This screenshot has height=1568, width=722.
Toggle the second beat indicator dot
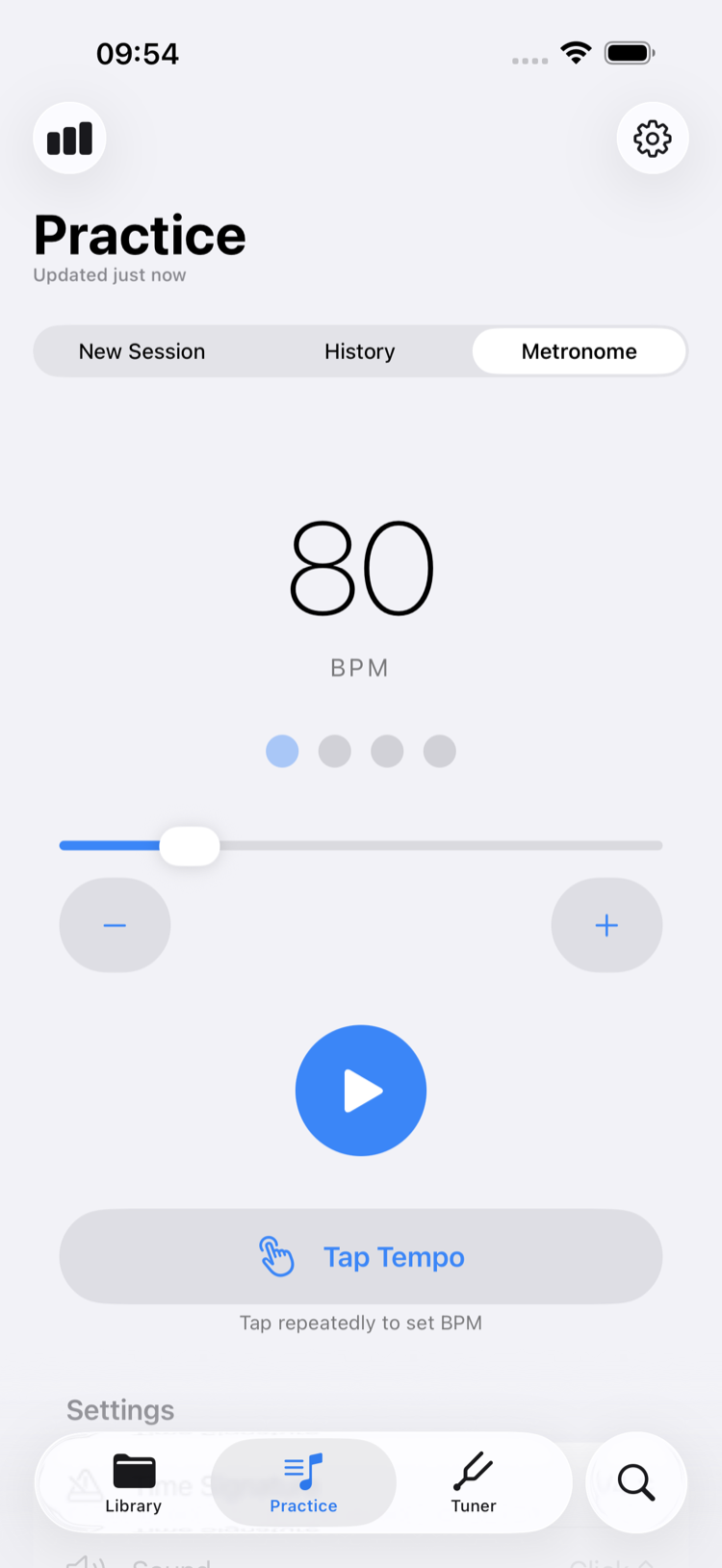point(335,751)
